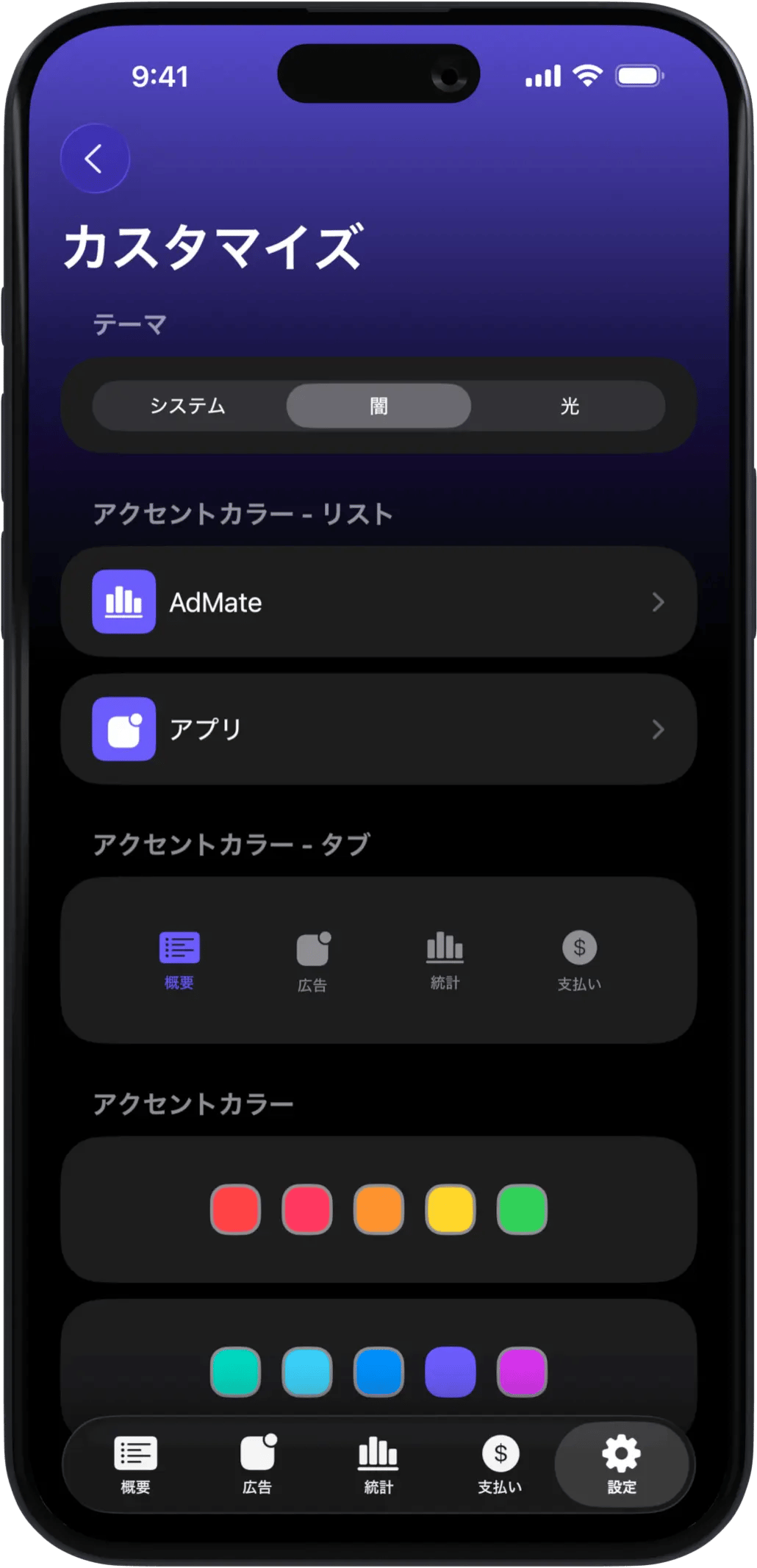Go back using the back arrow
The width and height of the screenshot is (757, 1568).
pyautogui.click(x=95, y=159)
